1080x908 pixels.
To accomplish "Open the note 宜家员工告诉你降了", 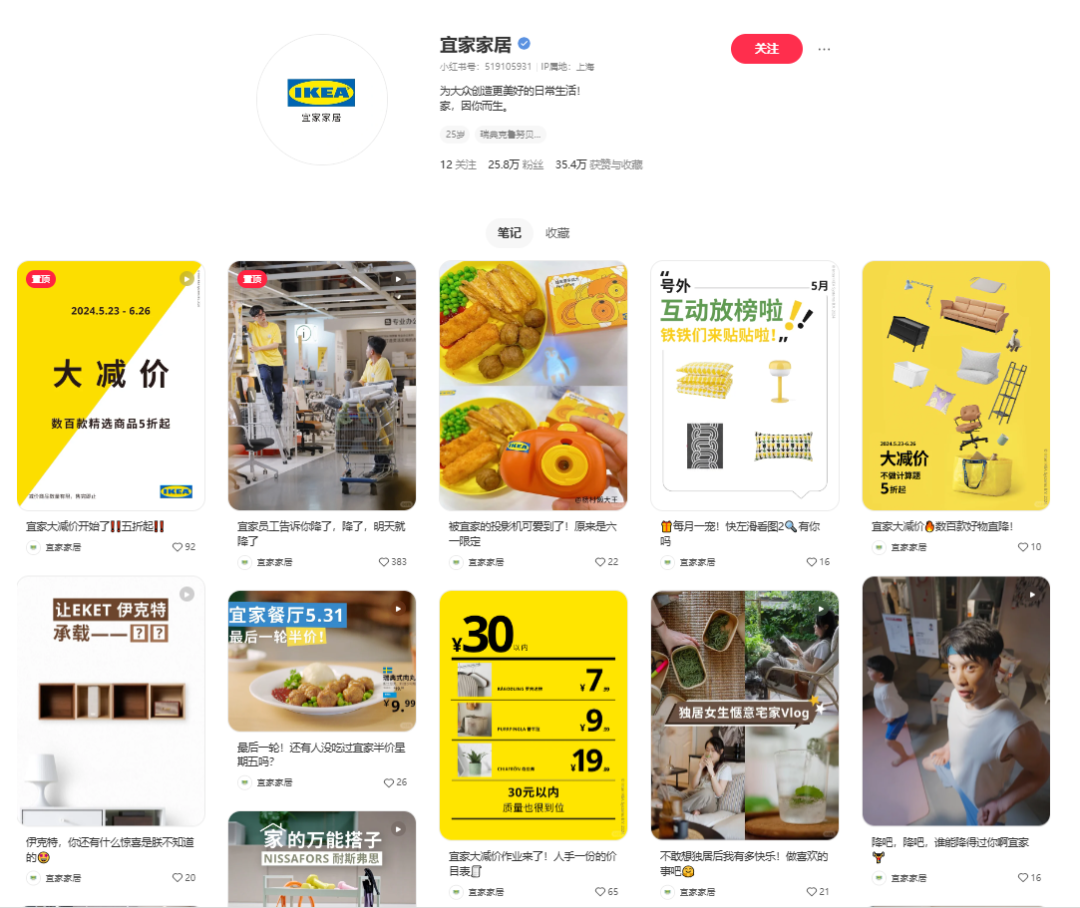I will click(x=321, y=385).
